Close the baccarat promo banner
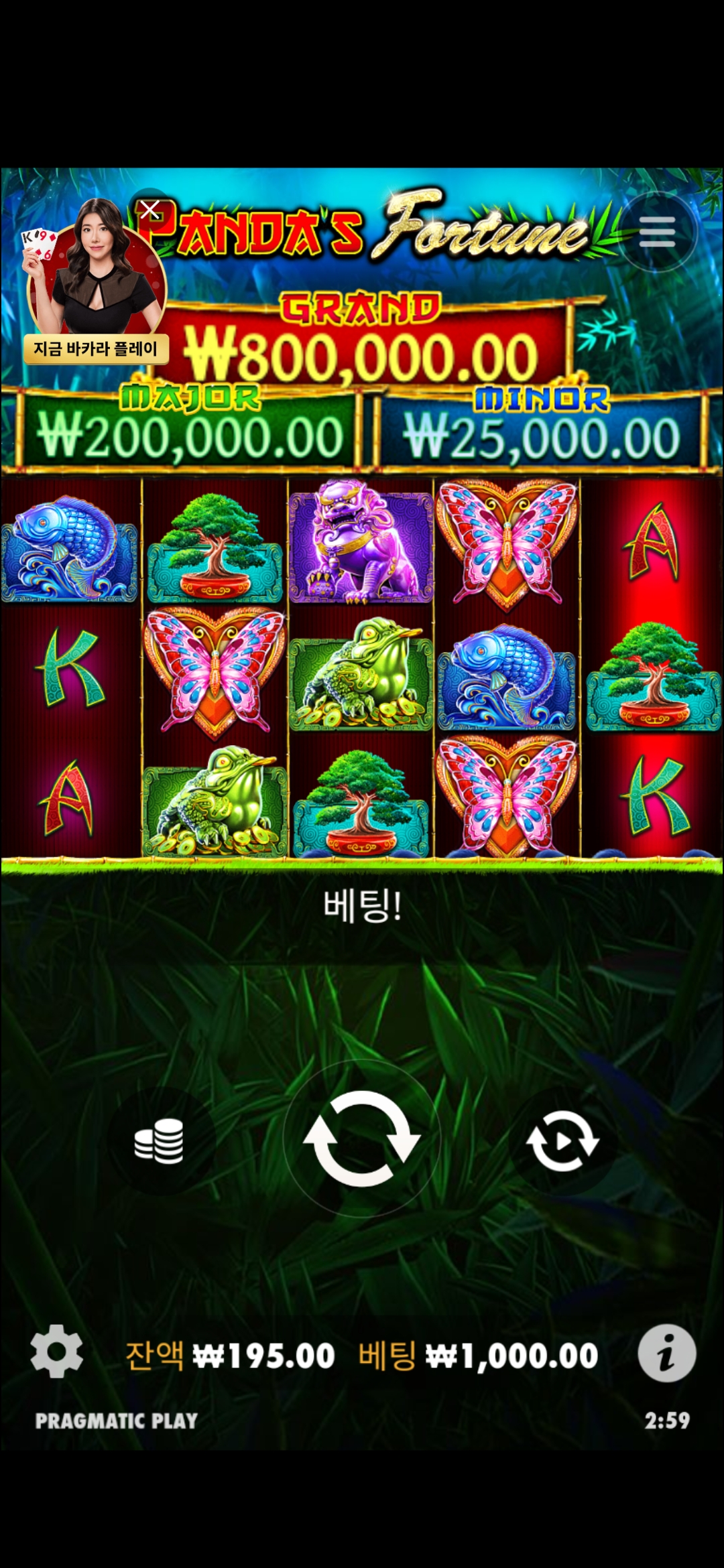Viewport: 724px width, 1568px height. 150,210
